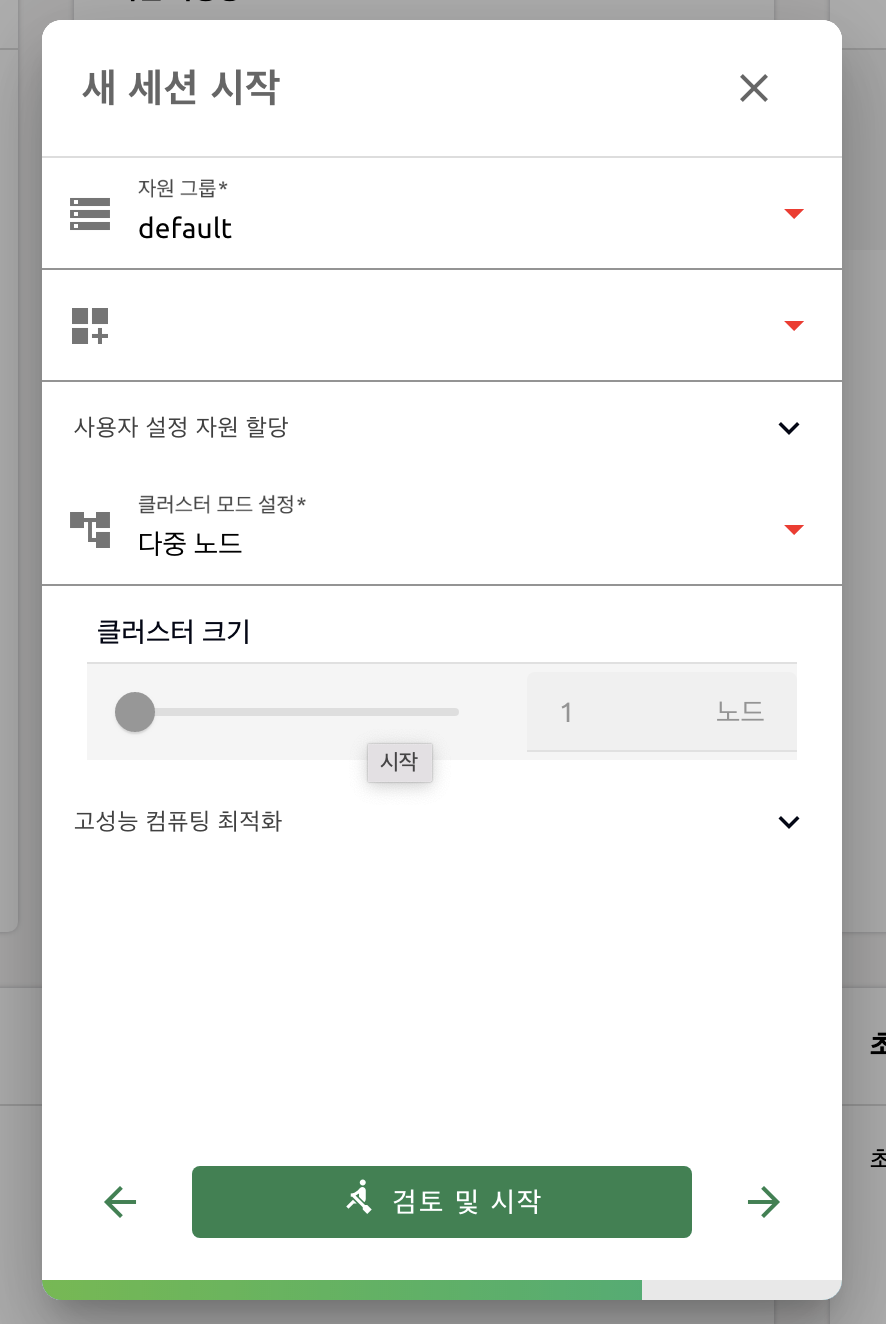Tap the 검토 및 시작 button
886x1324 pixels.
point(441,1201)
